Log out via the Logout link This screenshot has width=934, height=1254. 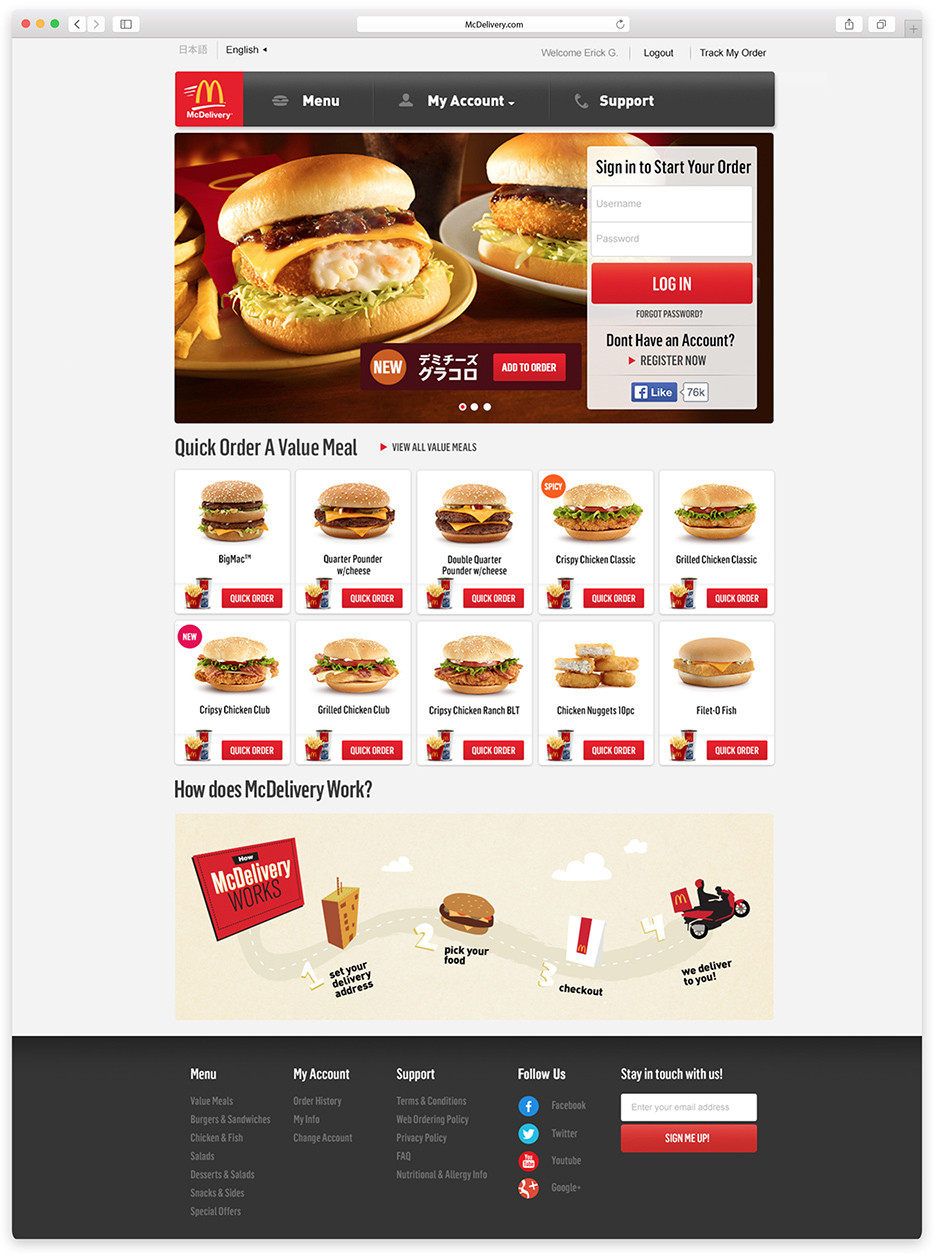[658, 52]
